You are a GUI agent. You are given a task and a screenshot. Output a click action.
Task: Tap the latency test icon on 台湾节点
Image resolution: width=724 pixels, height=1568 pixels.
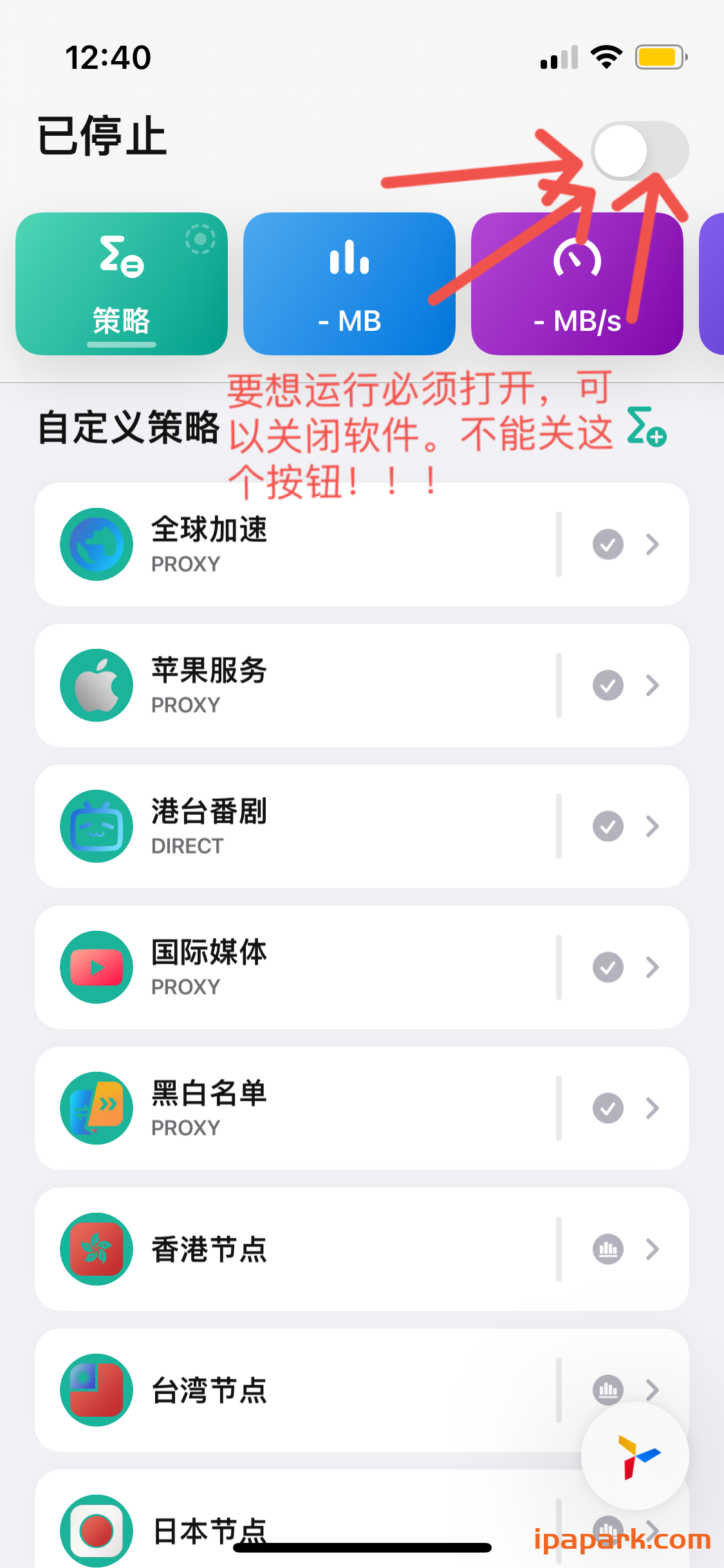[x=607, y=1390]
